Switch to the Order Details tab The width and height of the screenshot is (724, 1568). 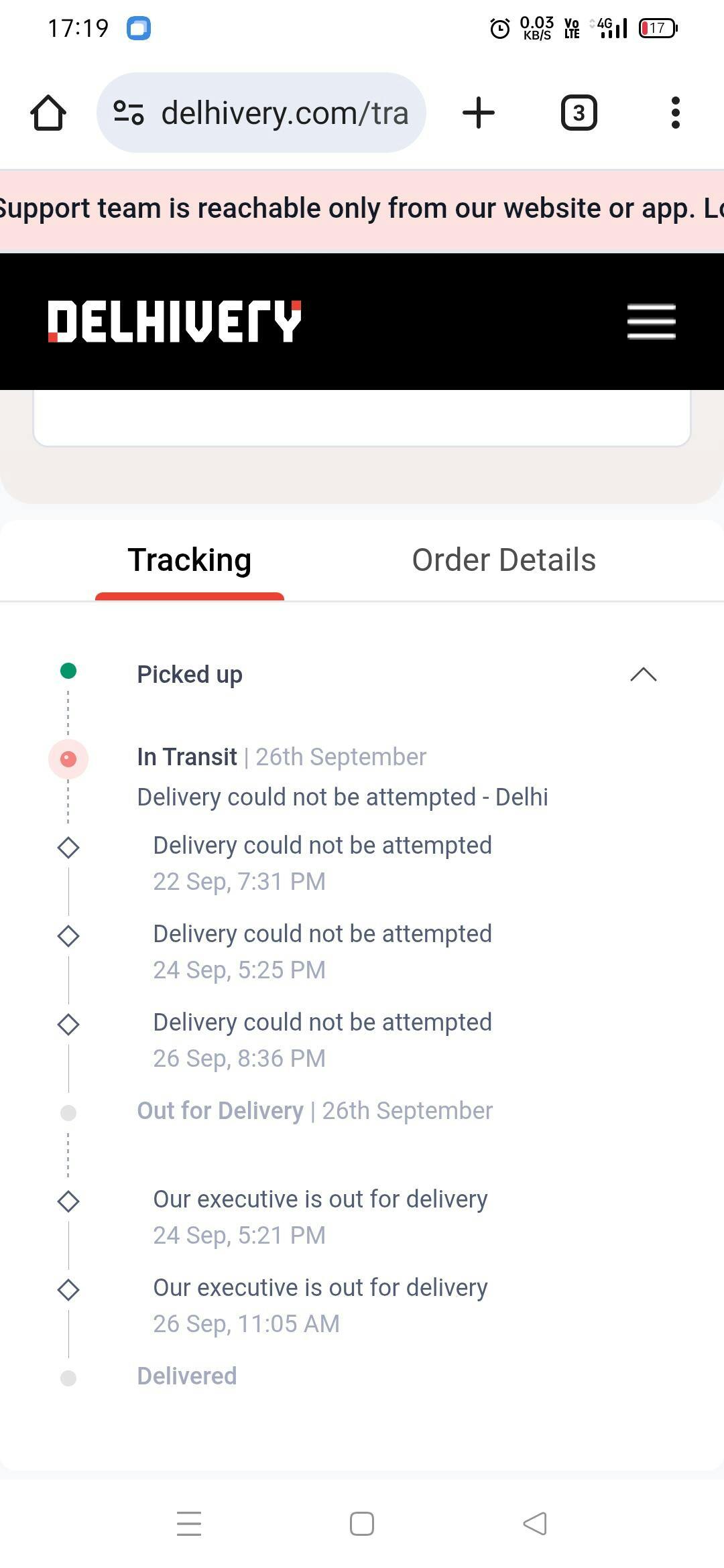[x=503, y=560]
